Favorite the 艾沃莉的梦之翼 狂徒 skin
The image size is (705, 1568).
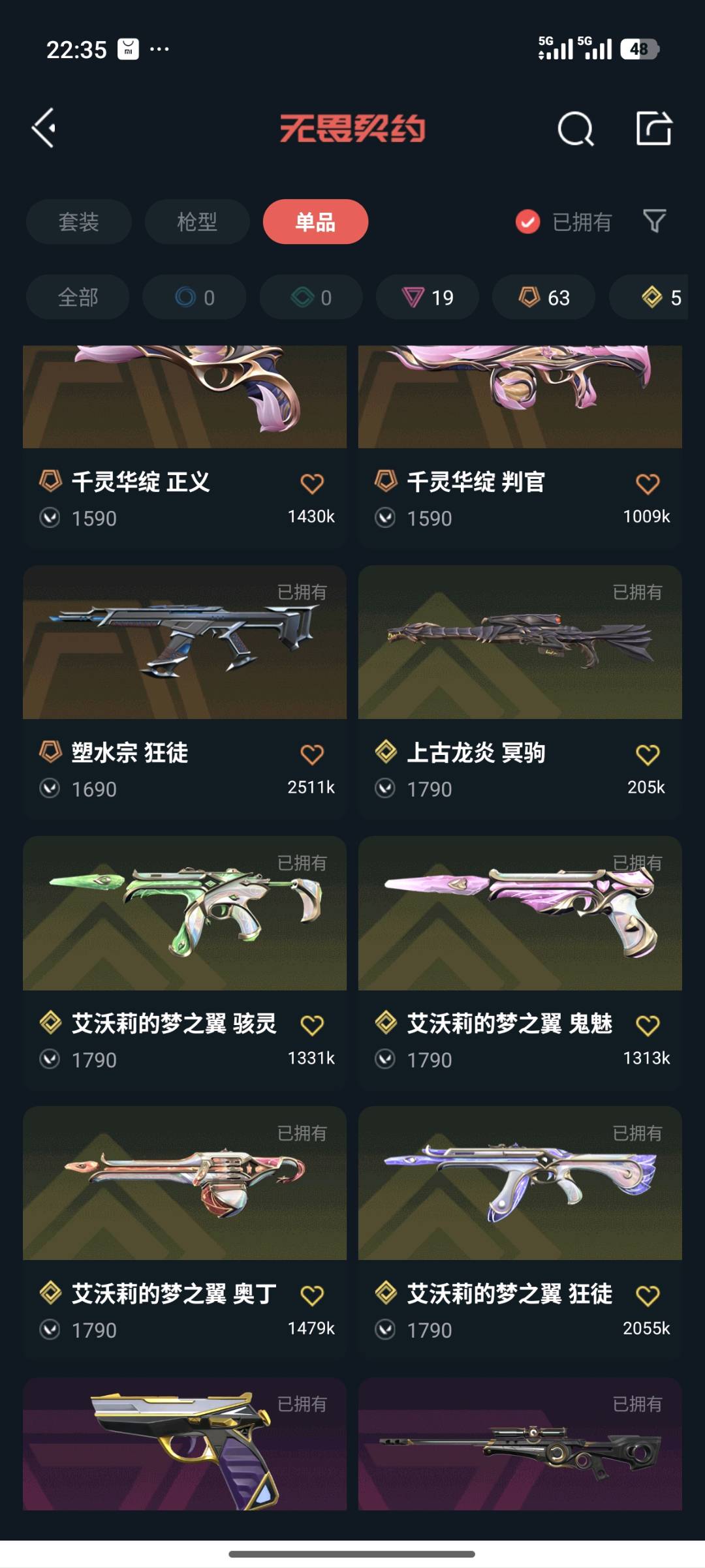click(x=648, y=1295)
